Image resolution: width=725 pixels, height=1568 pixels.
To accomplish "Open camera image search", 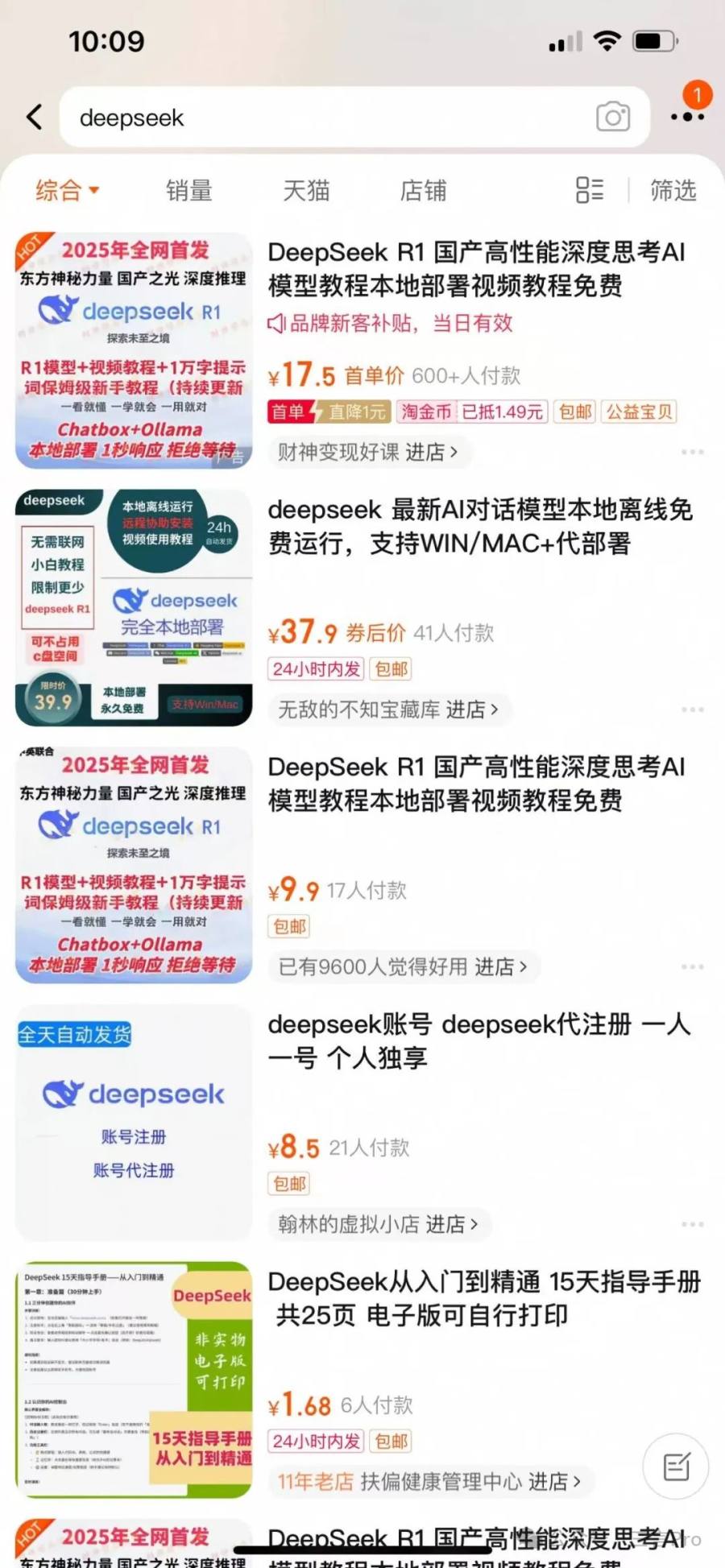I will [x=612, y=118].
